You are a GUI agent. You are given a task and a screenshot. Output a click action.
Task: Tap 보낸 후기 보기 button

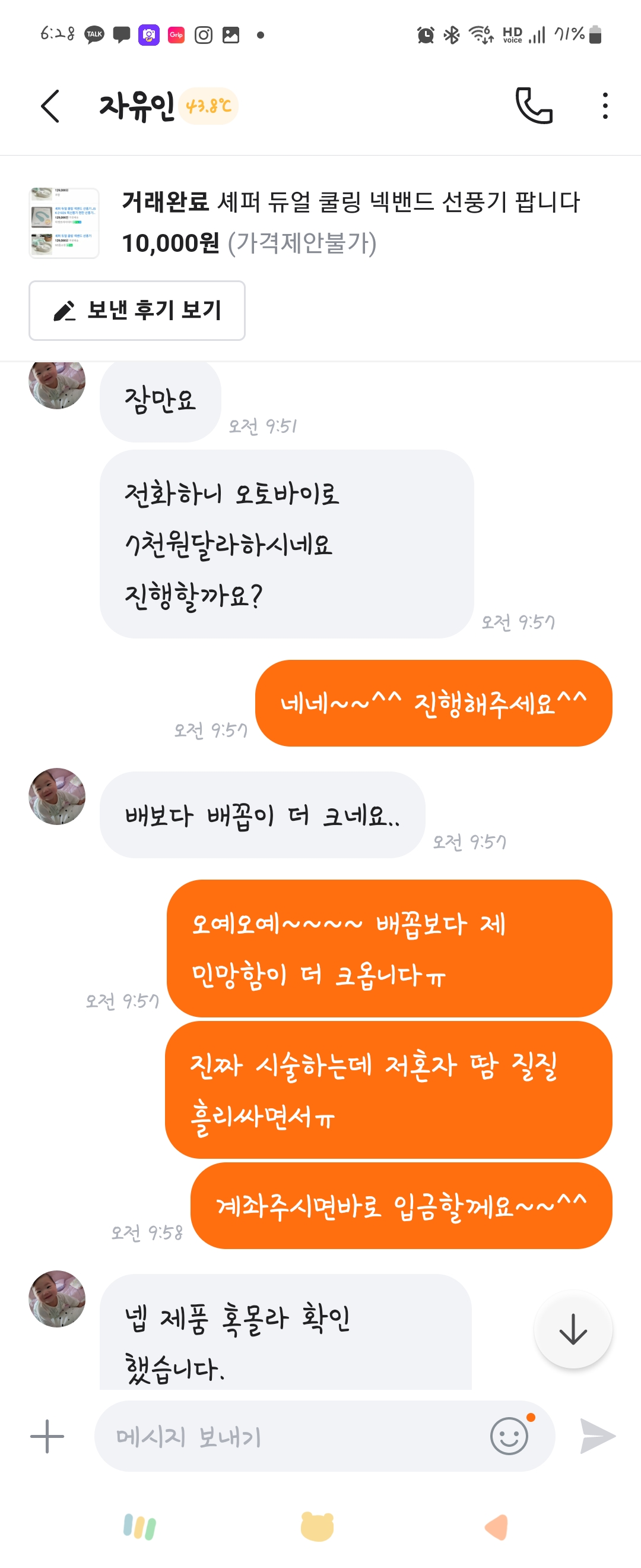(x=137, y=311)
